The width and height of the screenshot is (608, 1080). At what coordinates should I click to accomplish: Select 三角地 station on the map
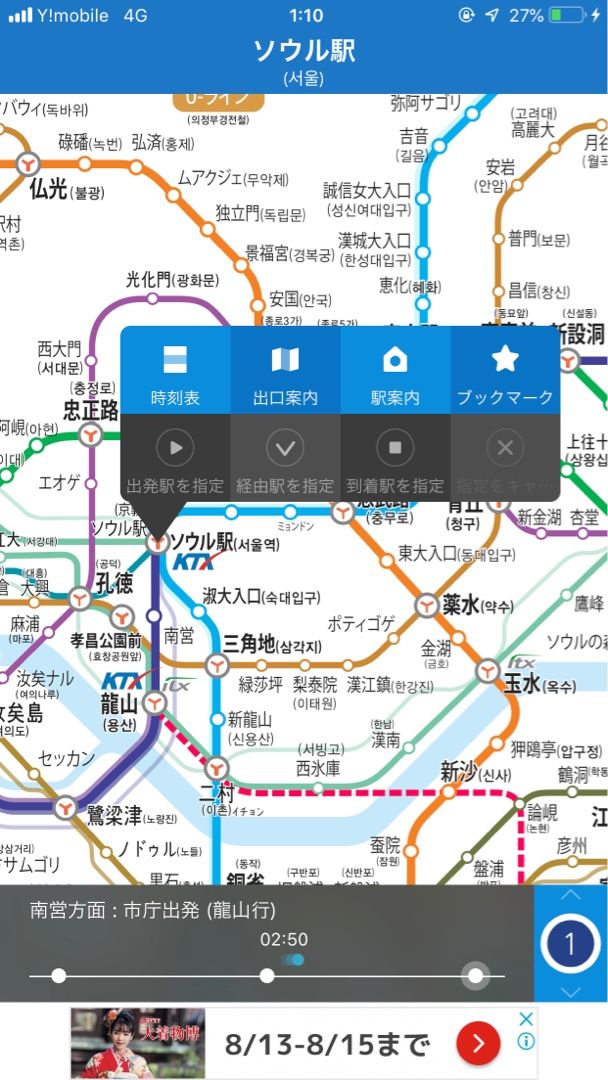tap(216, 664)
